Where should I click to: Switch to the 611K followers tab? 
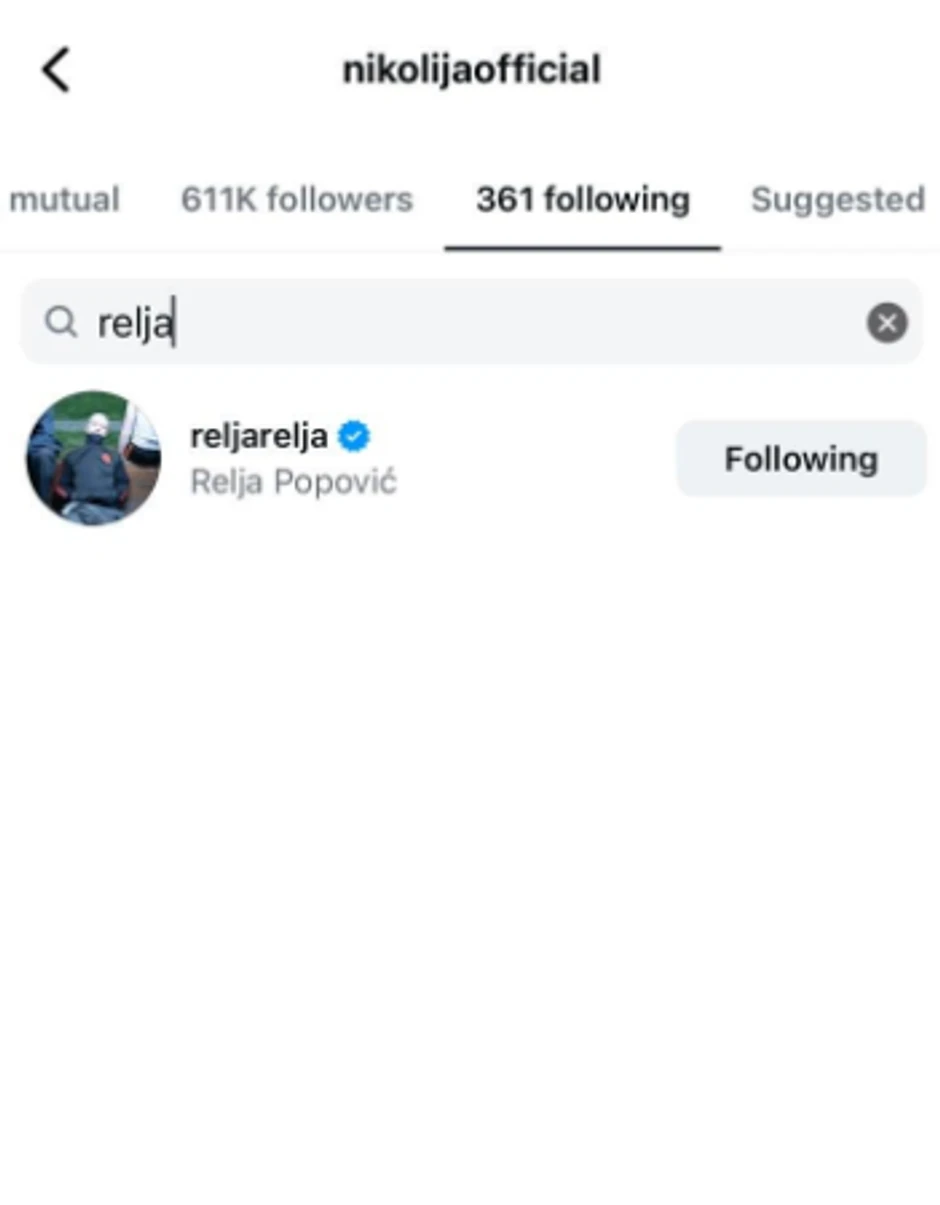coord(296,199)
